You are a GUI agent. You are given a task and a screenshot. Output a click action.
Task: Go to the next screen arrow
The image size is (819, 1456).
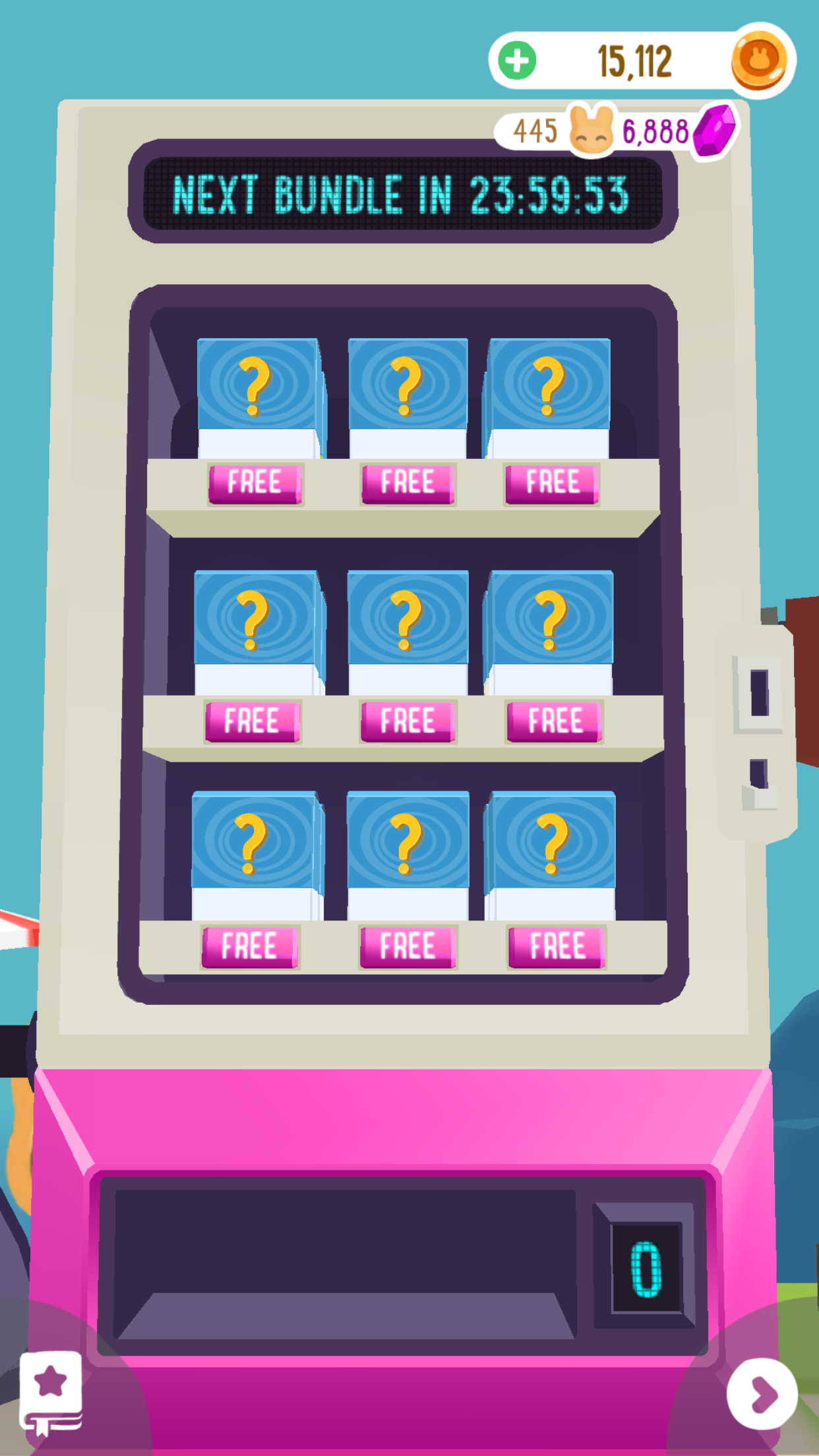pyautogui.click(x=762, y=1394)
